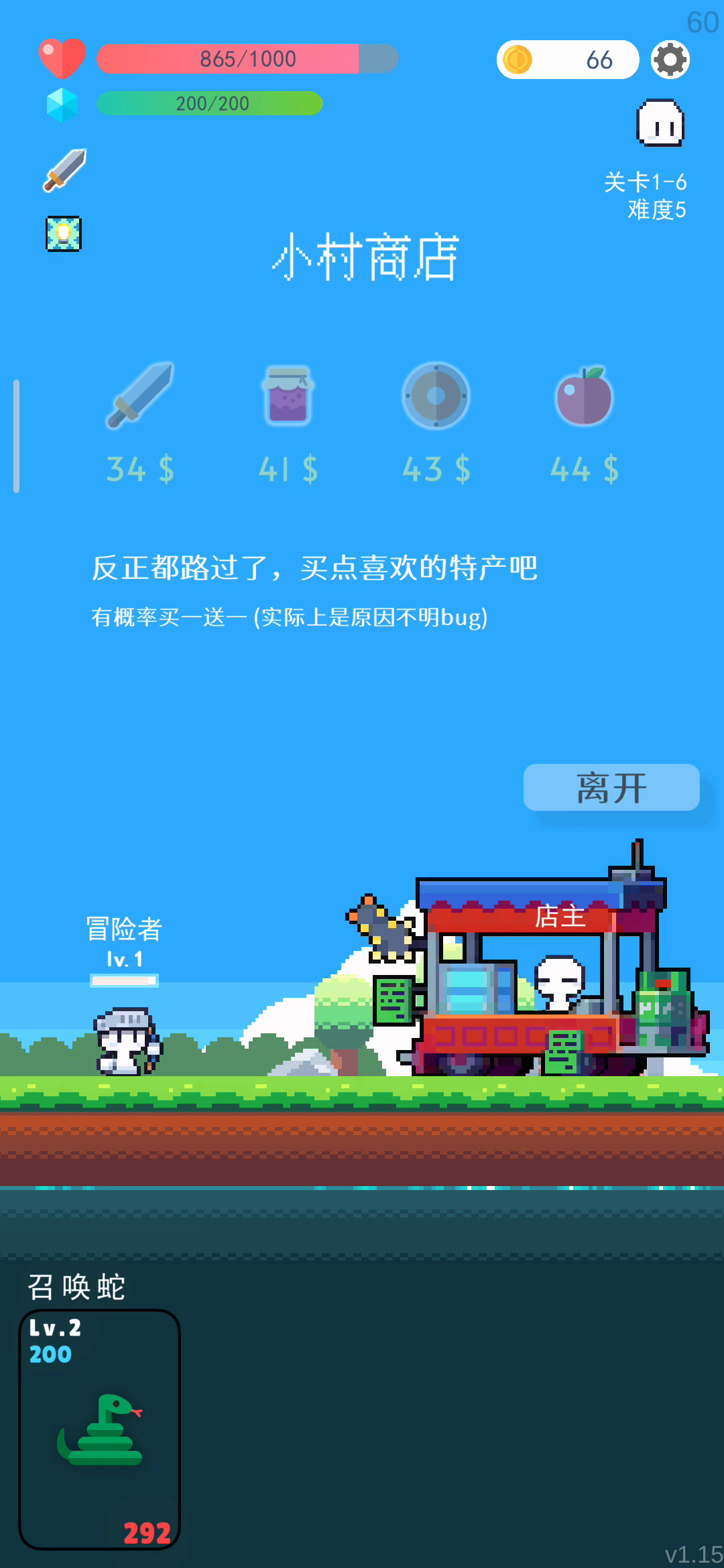Screen dimensions: 724x1568
Task: Tap 离开 to leave the shop
Action: 611,787
